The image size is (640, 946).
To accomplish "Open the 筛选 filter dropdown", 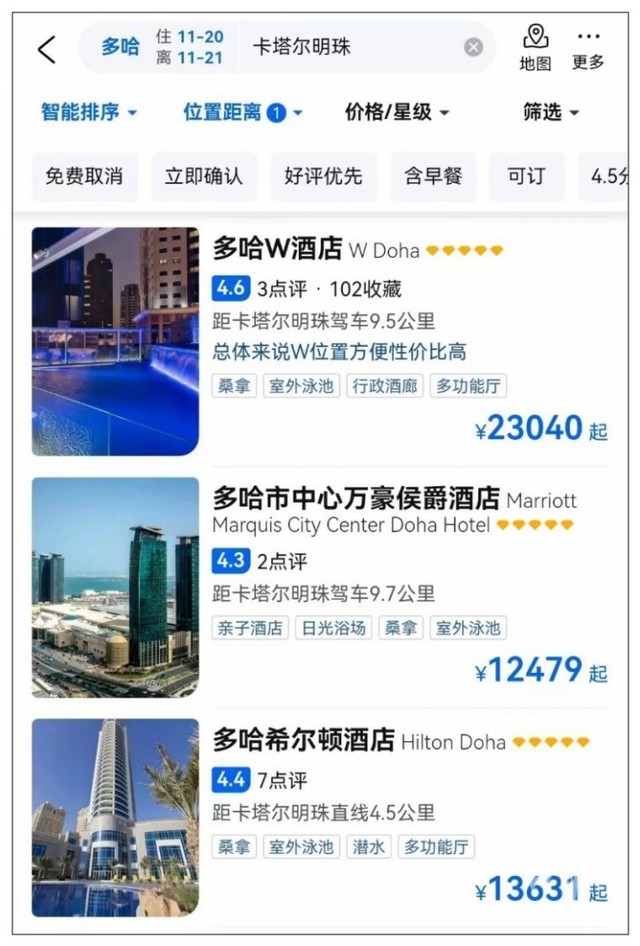I will pos(551,112).
